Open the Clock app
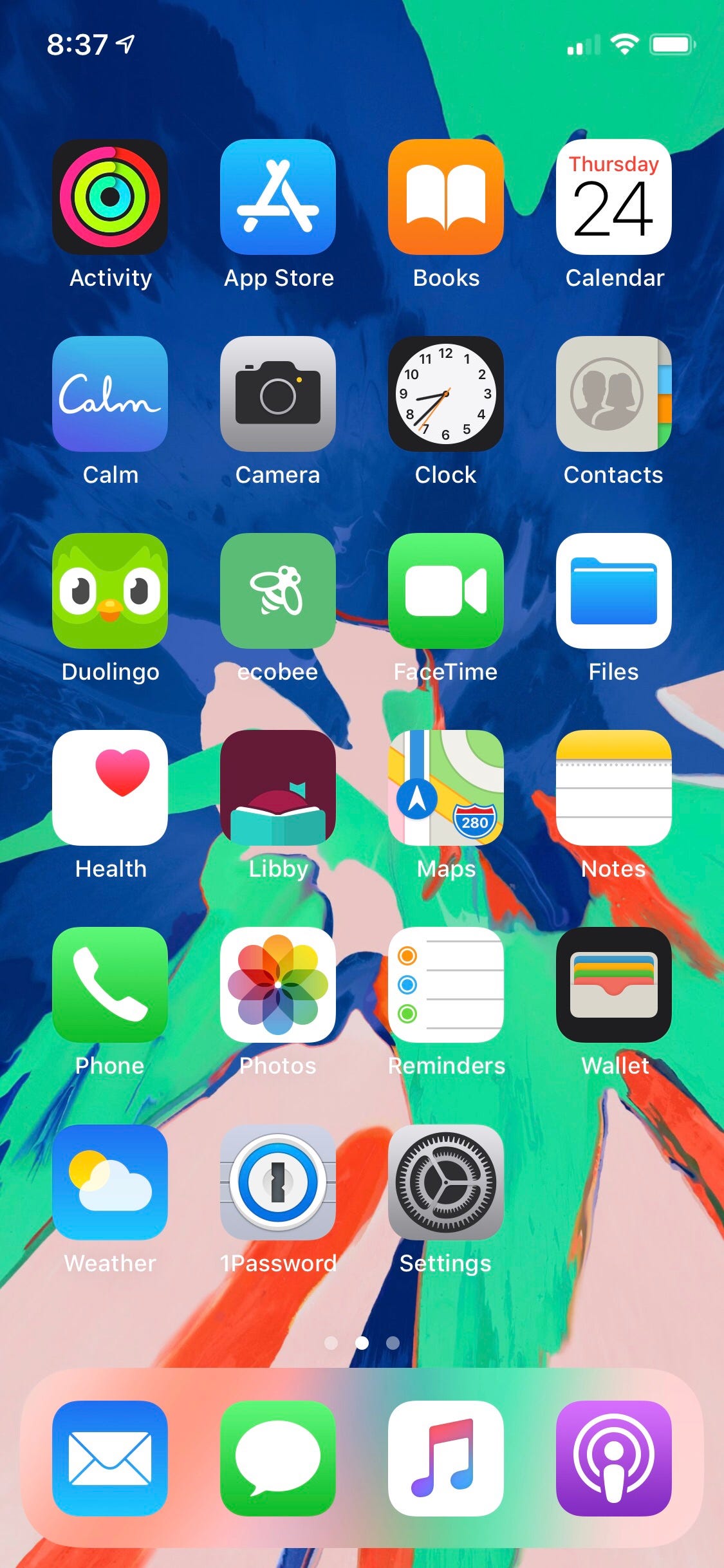Screen dimensions: 724x1568 [446, 394]
